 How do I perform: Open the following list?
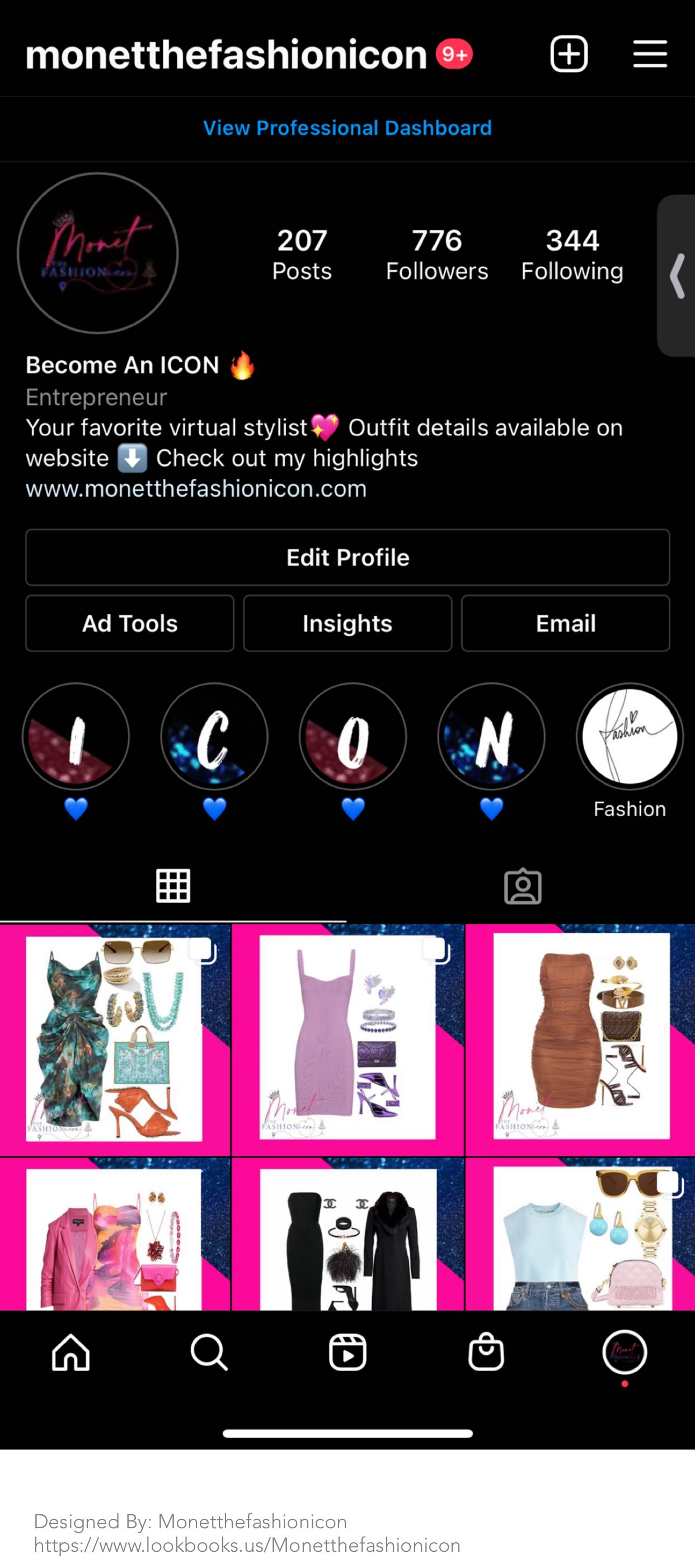coord(572,255)
